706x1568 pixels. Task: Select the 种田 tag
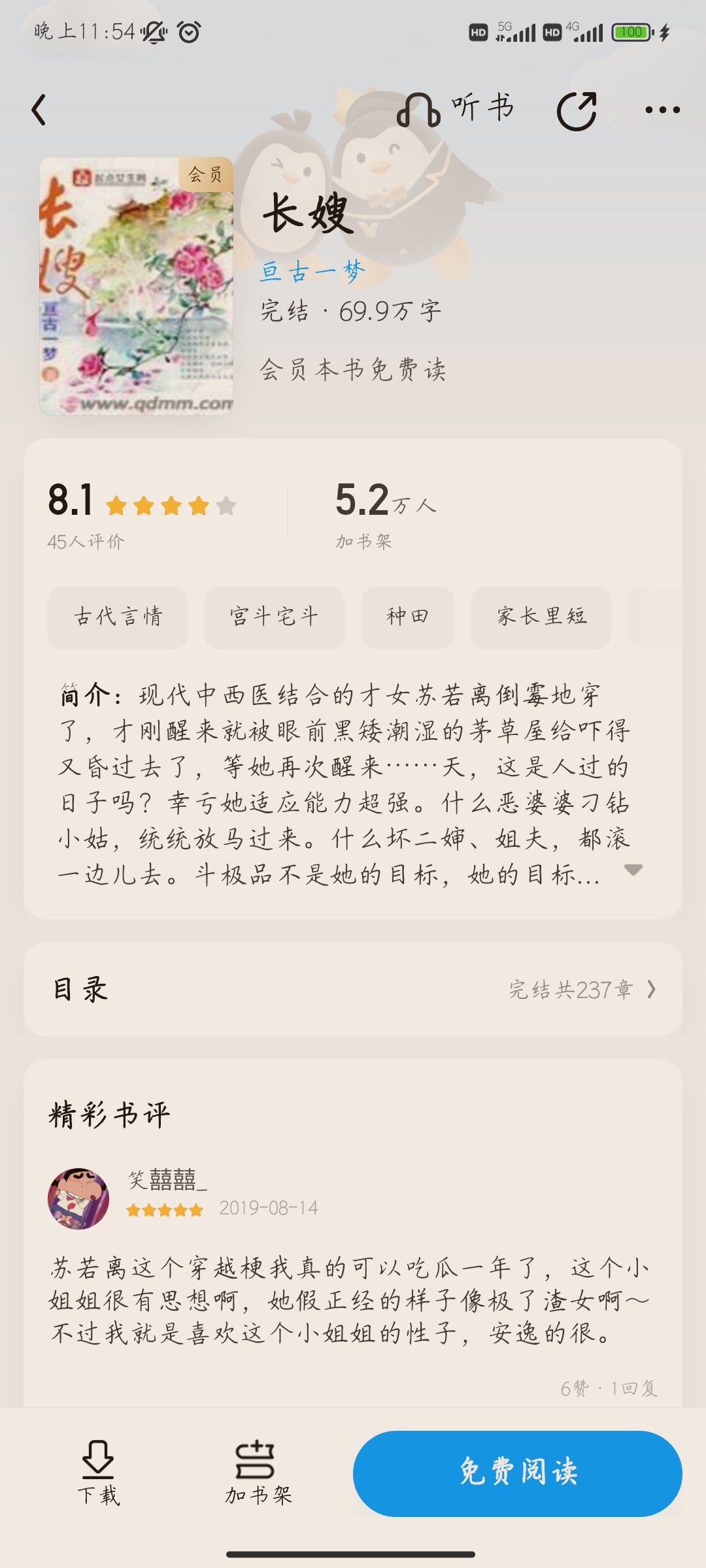[408, 617]
